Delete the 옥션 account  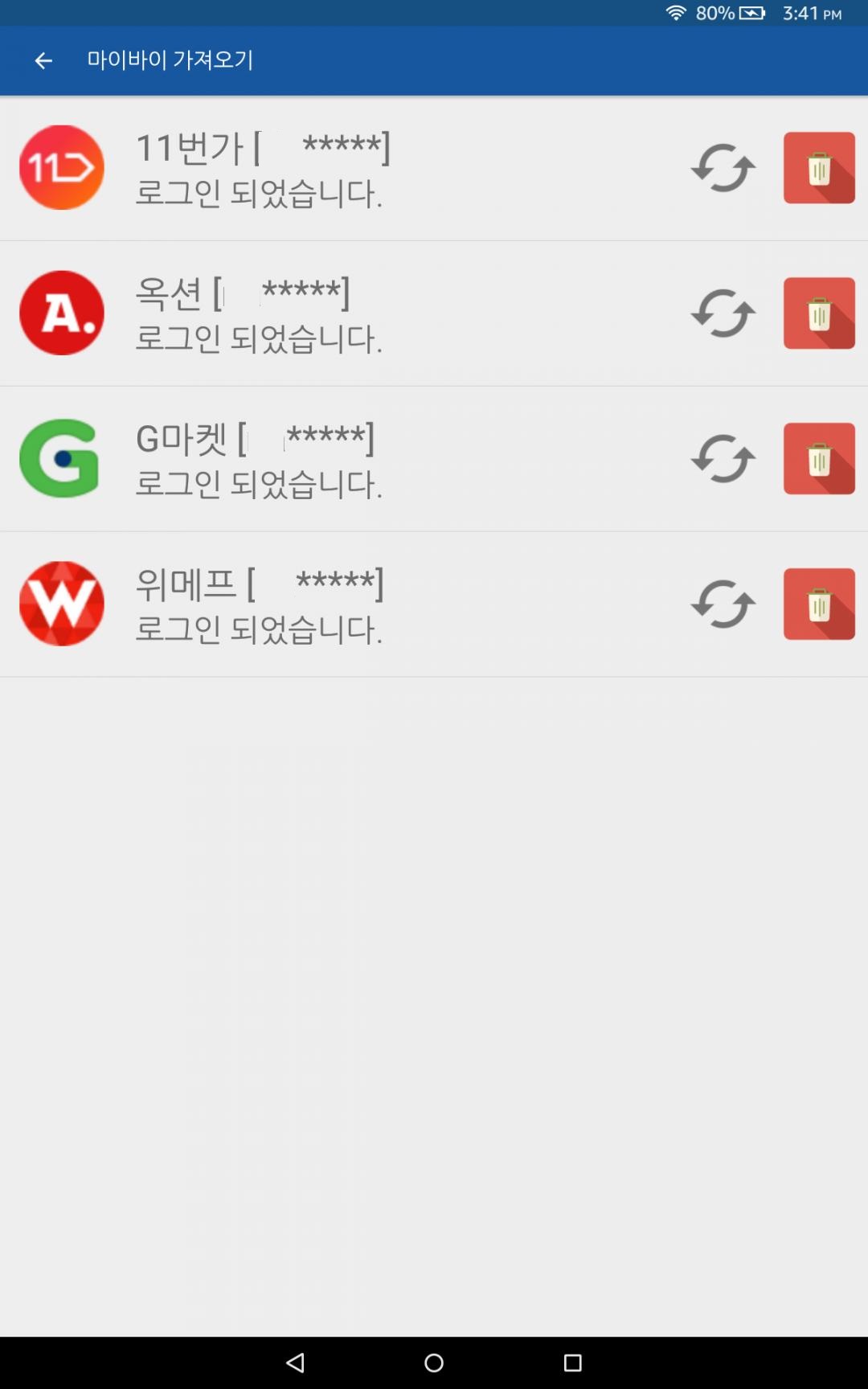point(819,313)
